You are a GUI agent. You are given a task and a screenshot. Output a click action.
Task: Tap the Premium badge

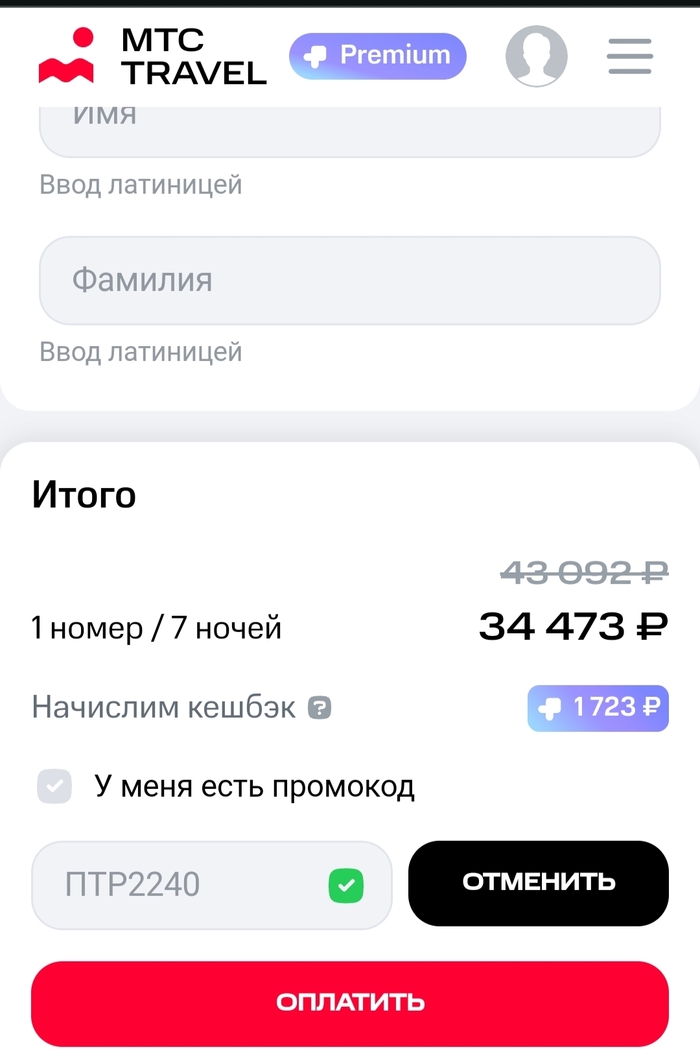tap(378, 56)
